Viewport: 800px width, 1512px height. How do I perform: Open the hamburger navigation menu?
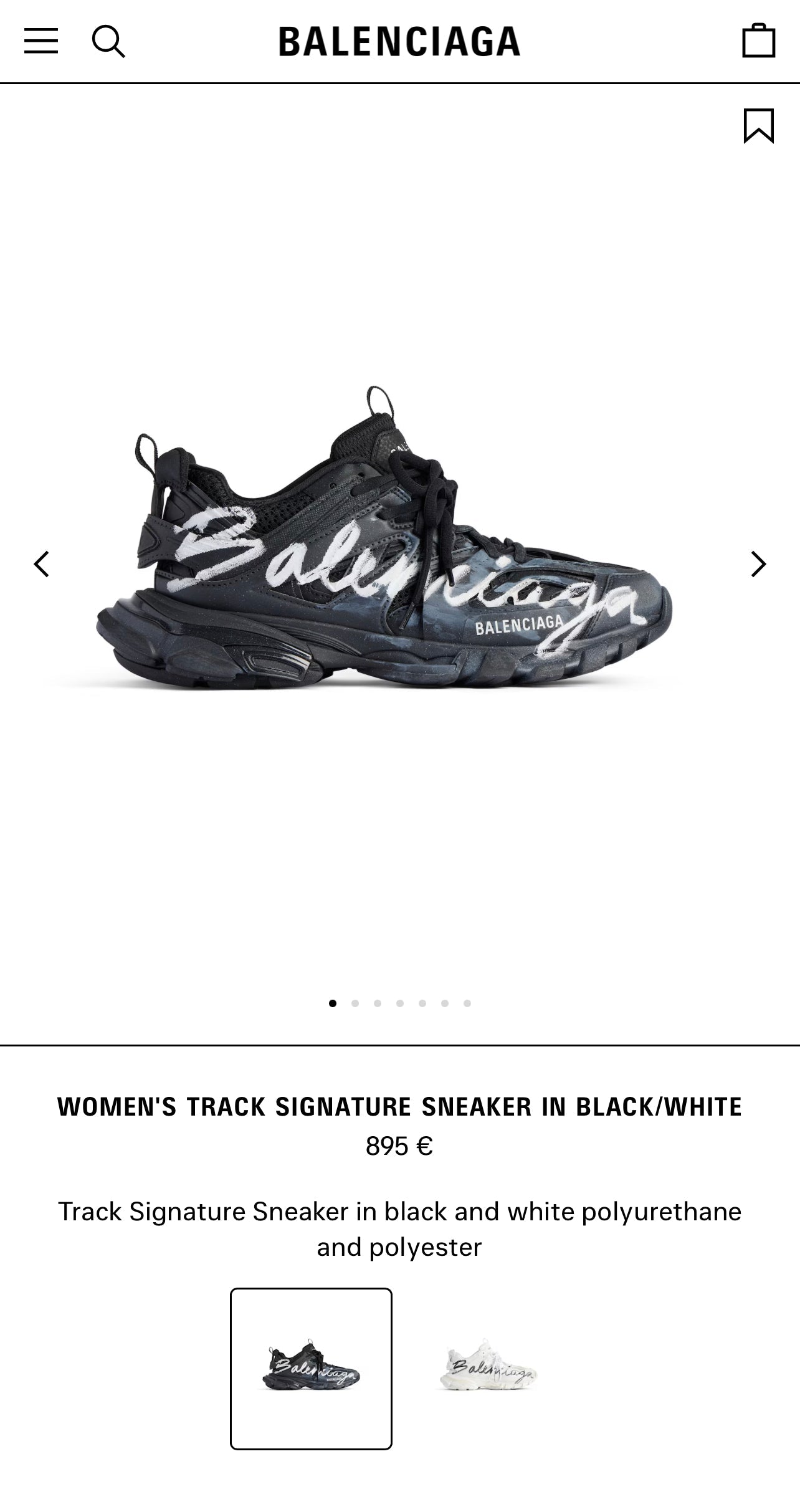[41, 41]
